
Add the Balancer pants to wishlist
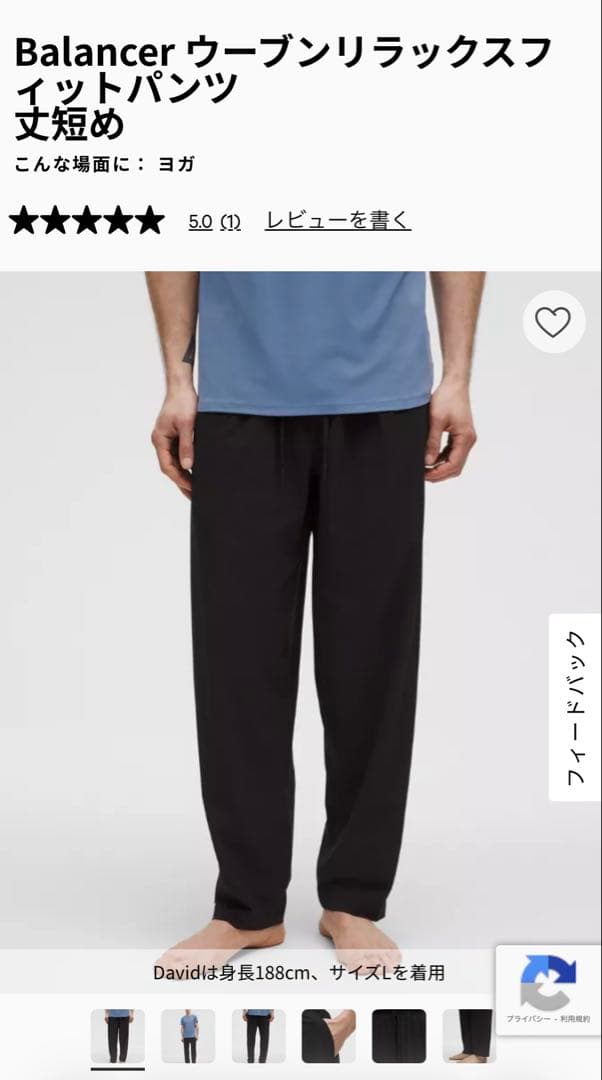pos(552,322)
